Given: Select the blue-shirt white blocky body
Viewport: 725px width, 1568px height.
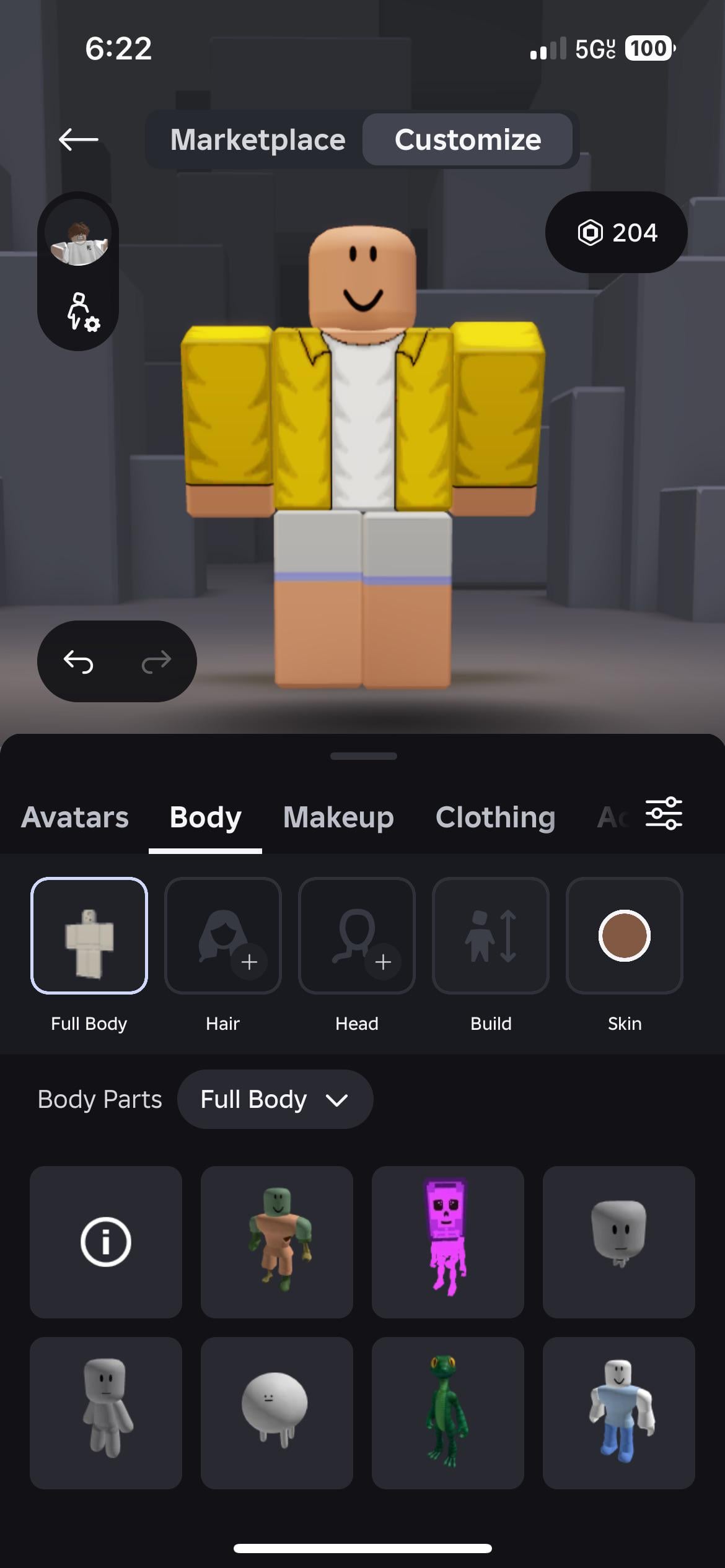Looking at the screenshot, I should (619, 1413).
